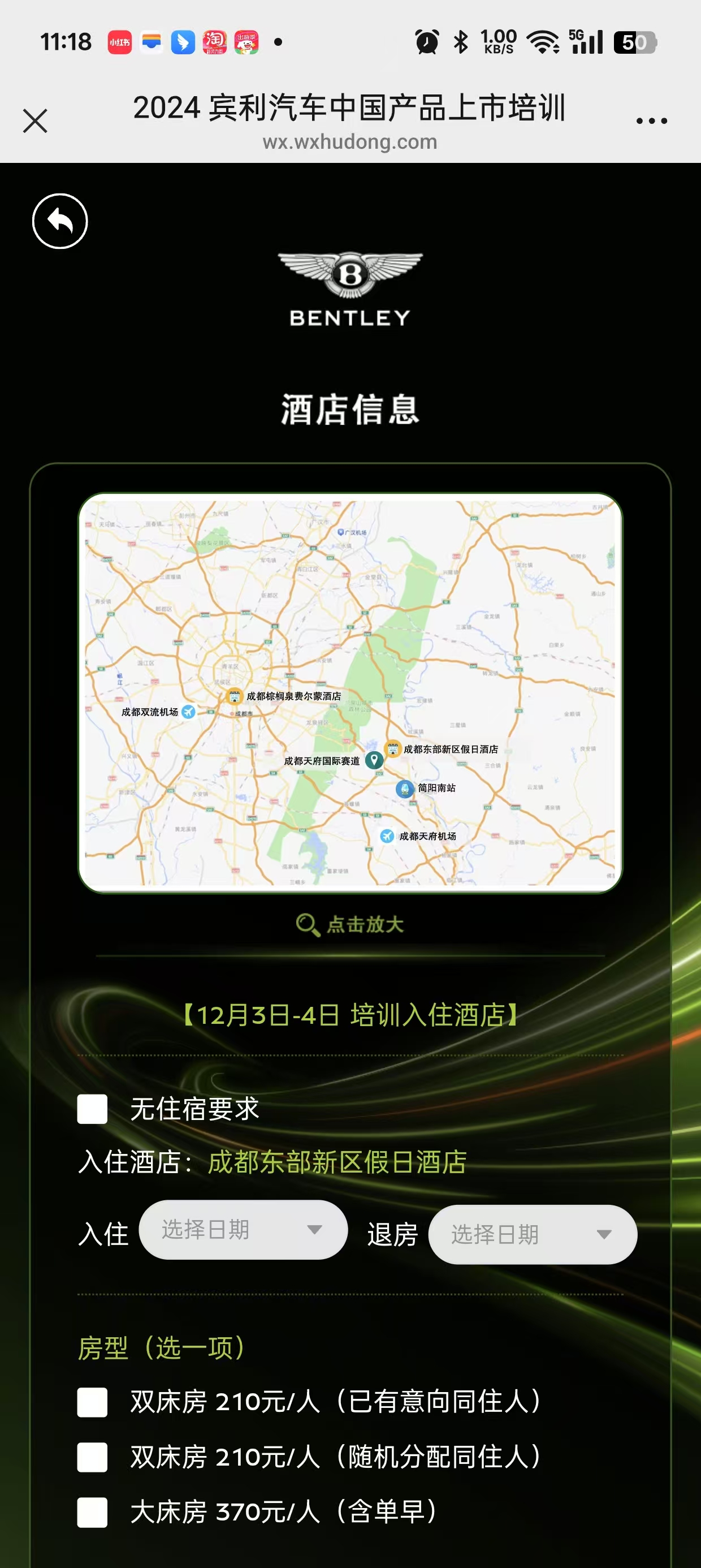
Task: Select 双床房 210元/人 (已有意向同住人)
Action: [x=93, y=1402]
